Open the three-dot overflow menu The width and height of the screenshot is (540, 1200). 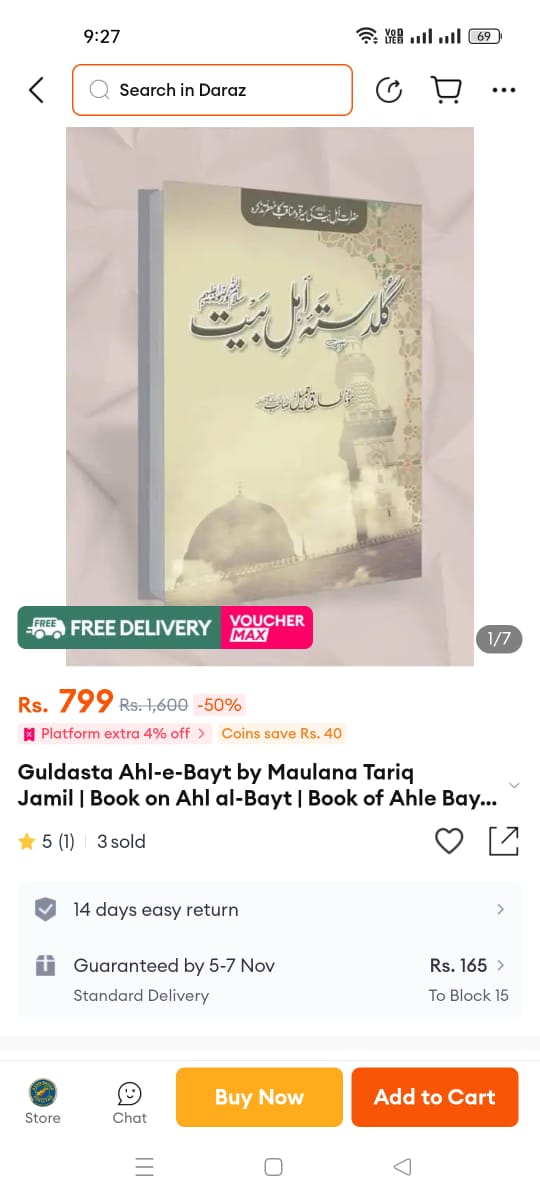click(x=504, y=90)
